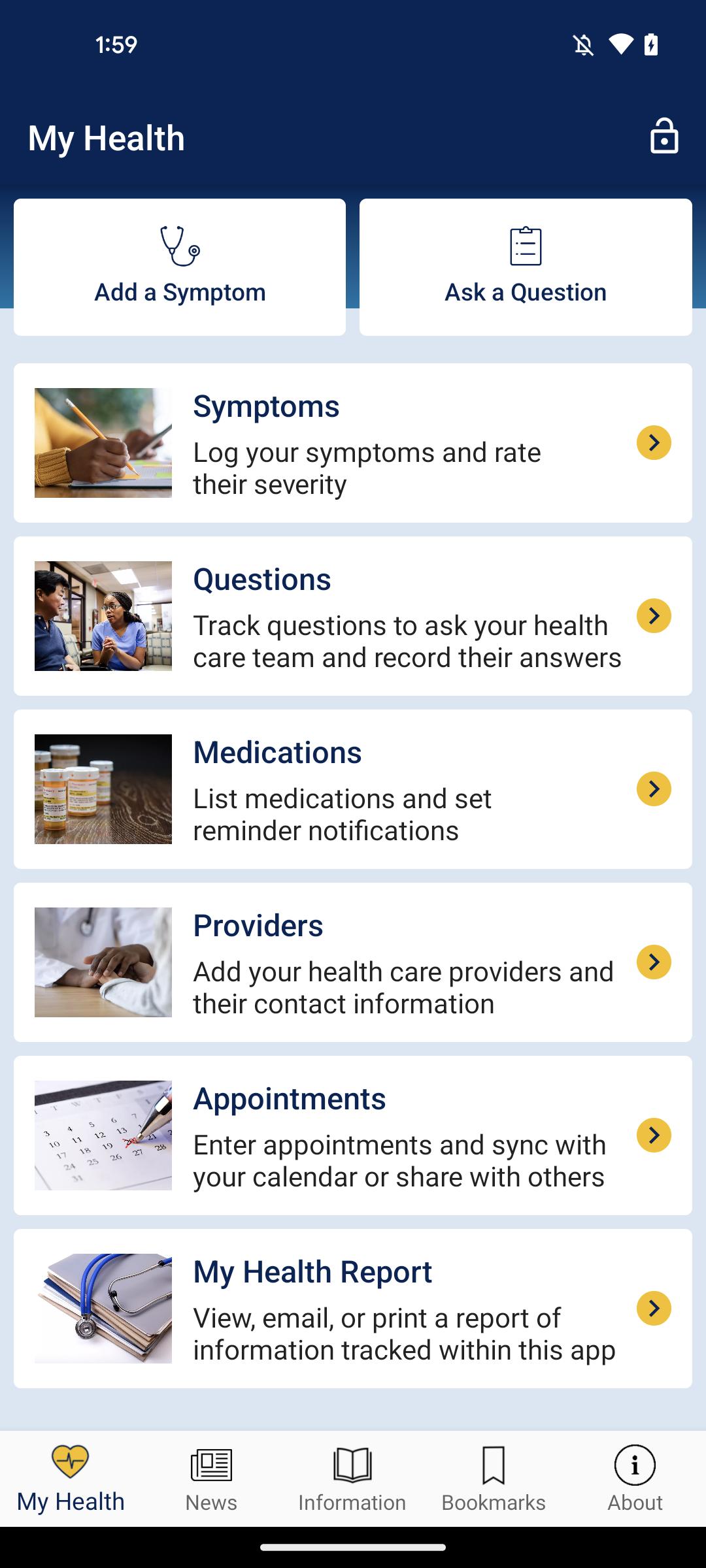Select the My Health heart icon in bottom navigation
The width and height of the screenshot is (706, 1568).
(72, 1462)
